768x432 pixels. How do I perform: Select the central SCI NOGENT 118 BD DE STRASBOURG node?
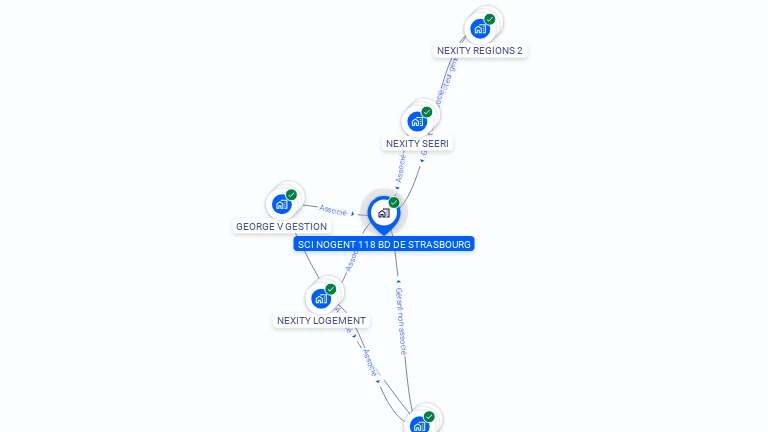tap(383, 213)
